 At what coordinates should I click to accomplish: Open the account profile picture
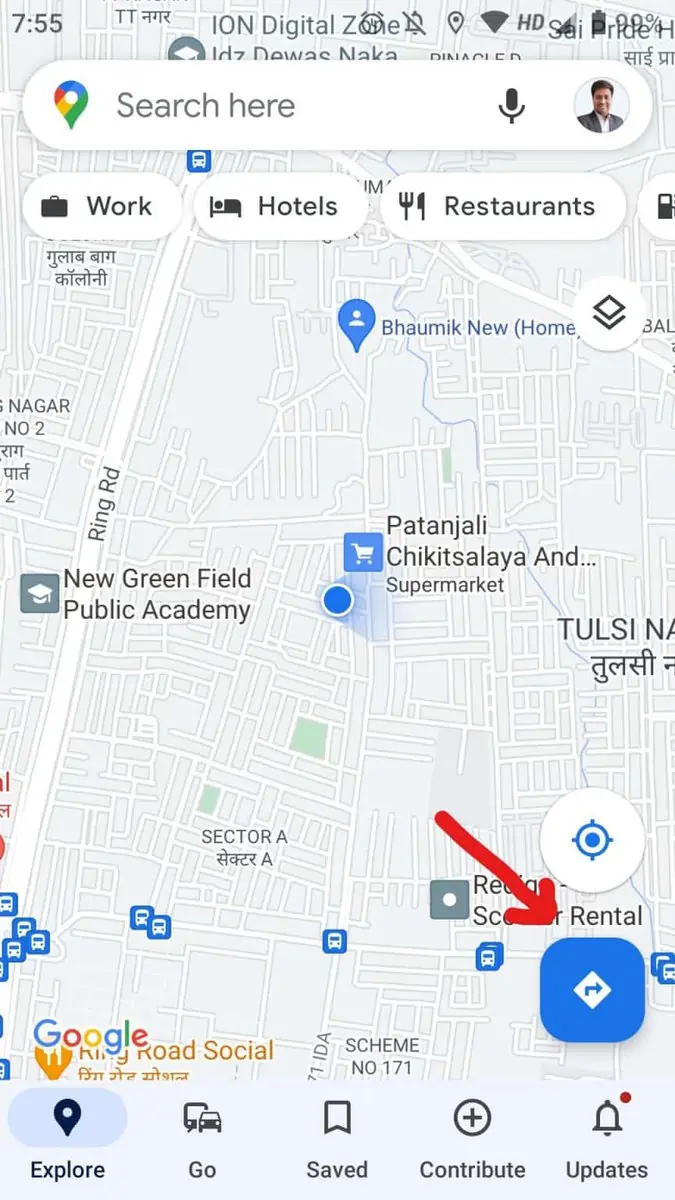[x=601, y=106]
